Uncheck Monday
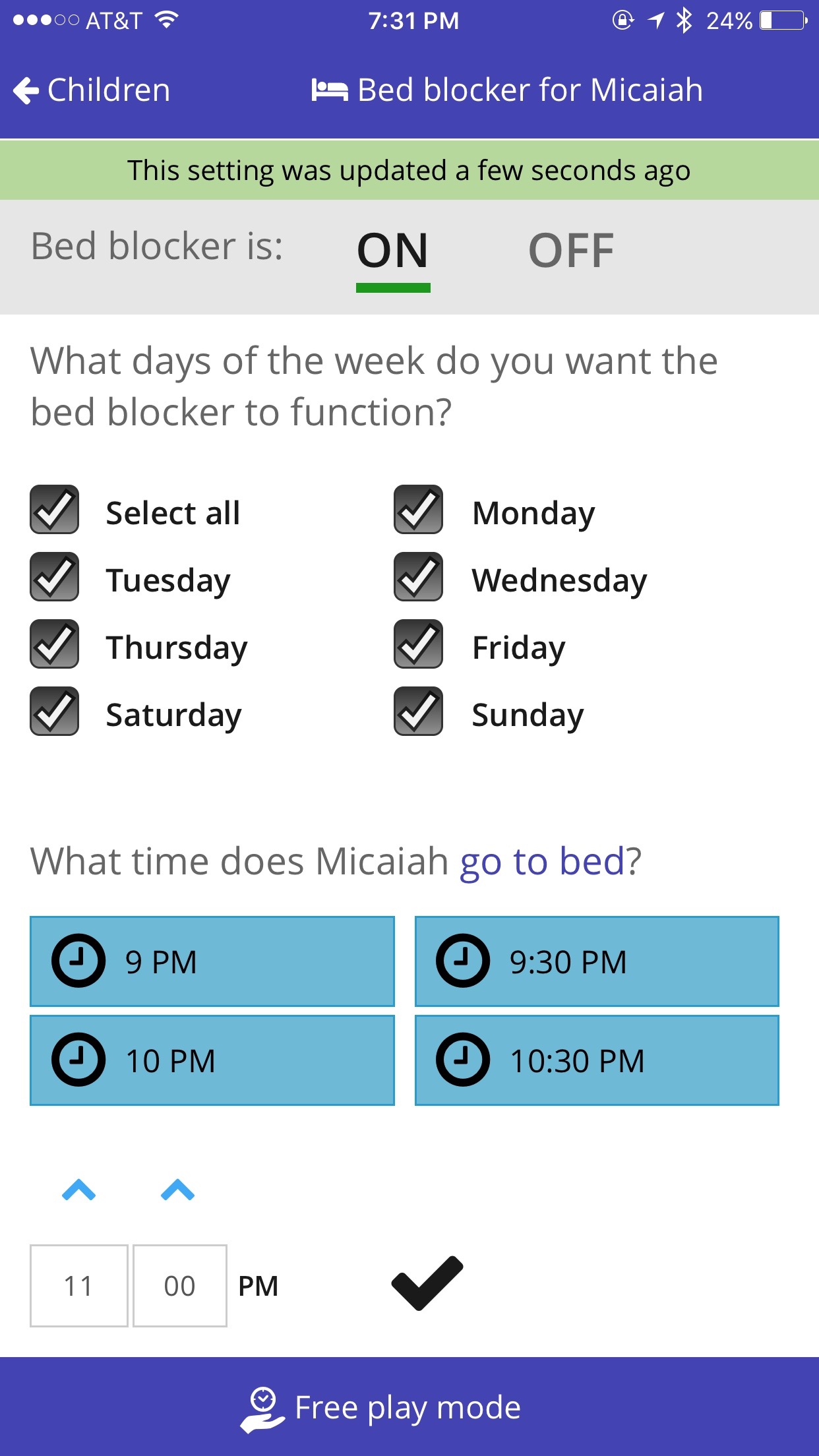819x1456 pixels. pyautogui.click(x=418, y=510)
